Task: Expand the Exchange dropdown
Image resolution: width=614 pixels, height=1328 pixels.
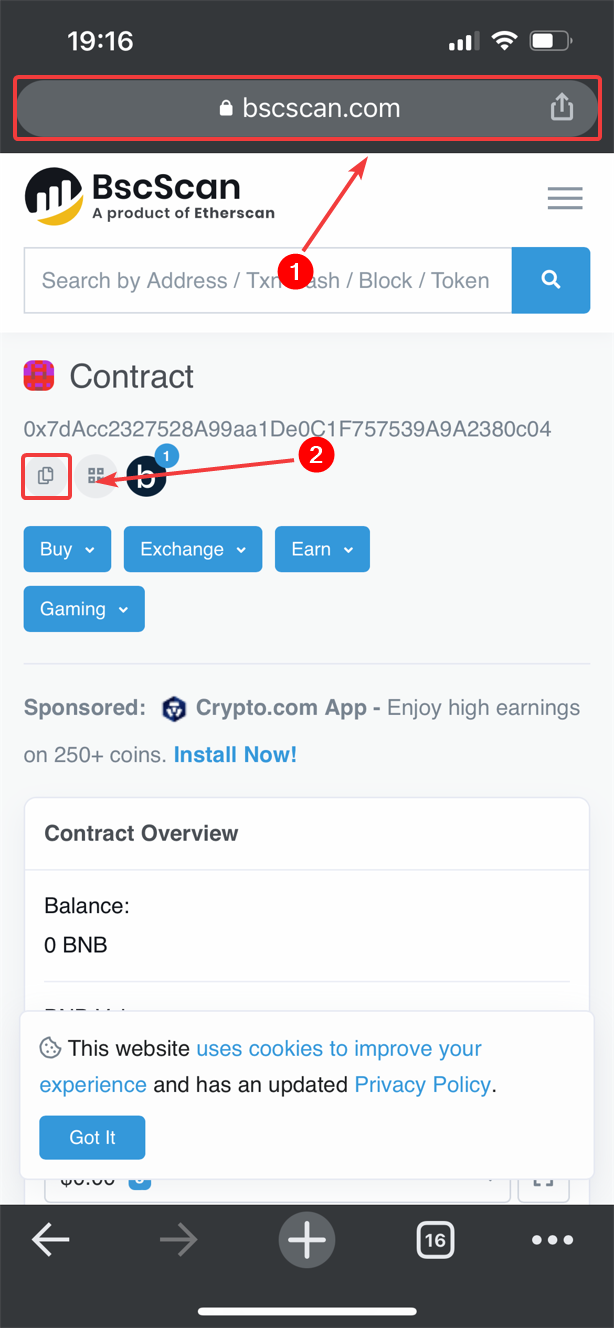Action: pyautogui.click(x=192, y=549)
